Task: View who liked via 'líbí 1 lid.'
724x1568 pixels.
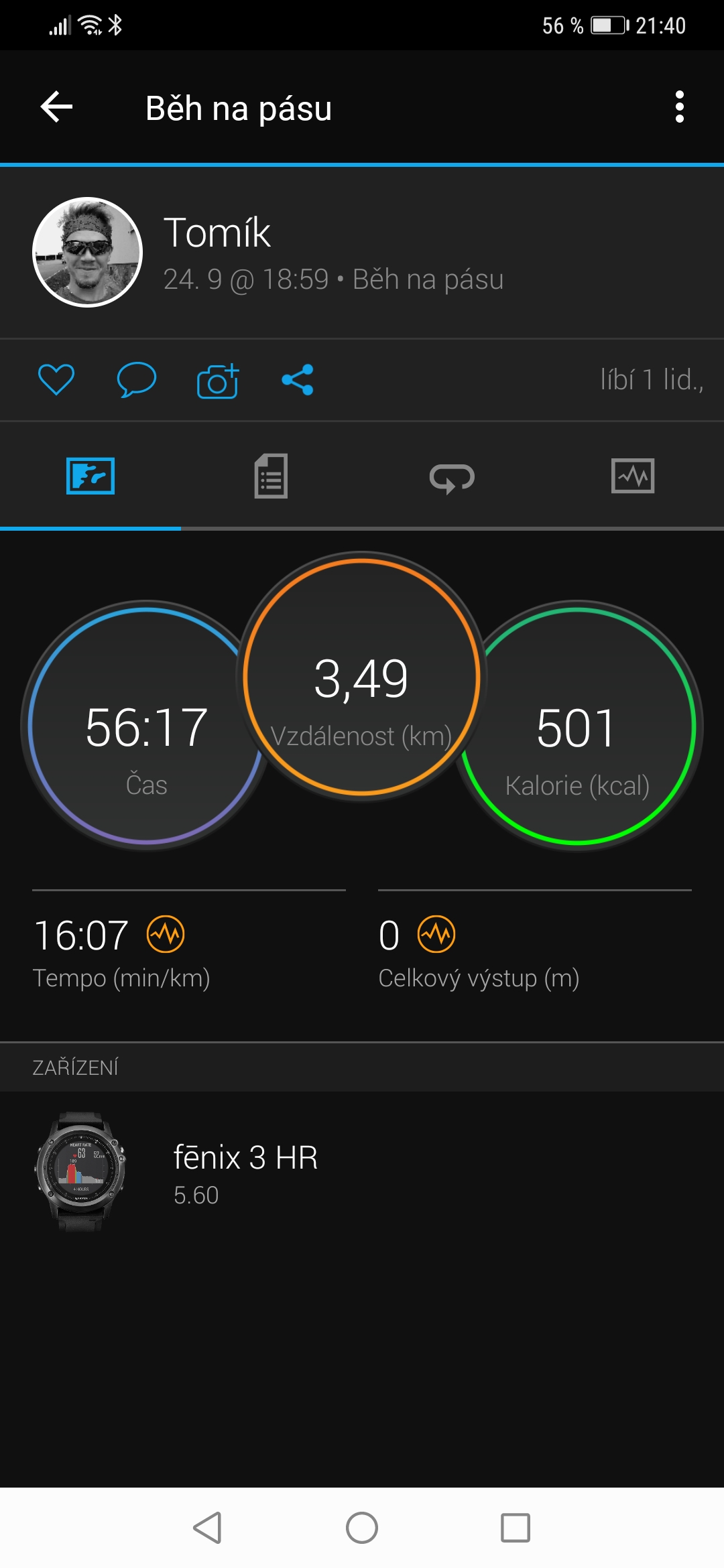Action: coord(652,380)
